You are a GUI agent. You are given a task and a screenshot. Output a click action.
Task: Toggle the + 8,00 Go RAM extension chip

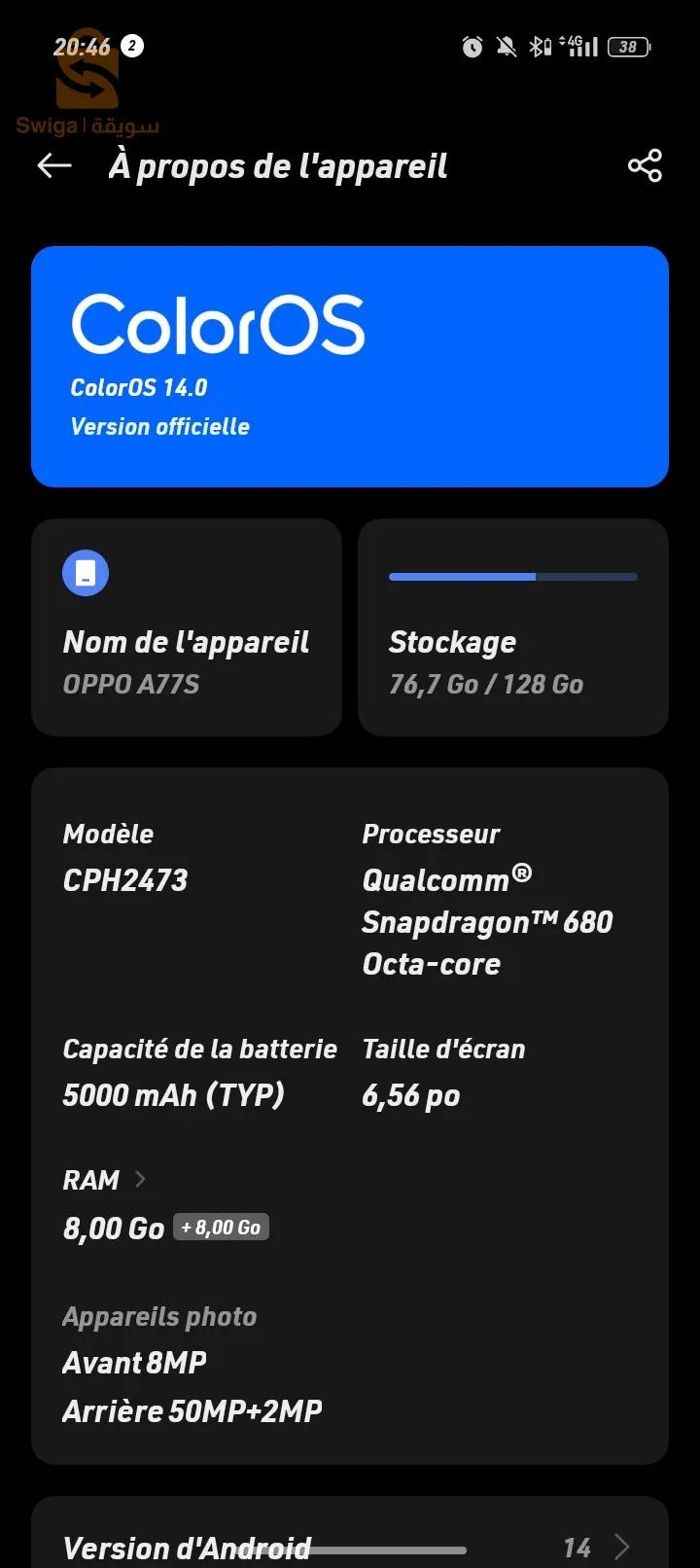coord(221,1227)
